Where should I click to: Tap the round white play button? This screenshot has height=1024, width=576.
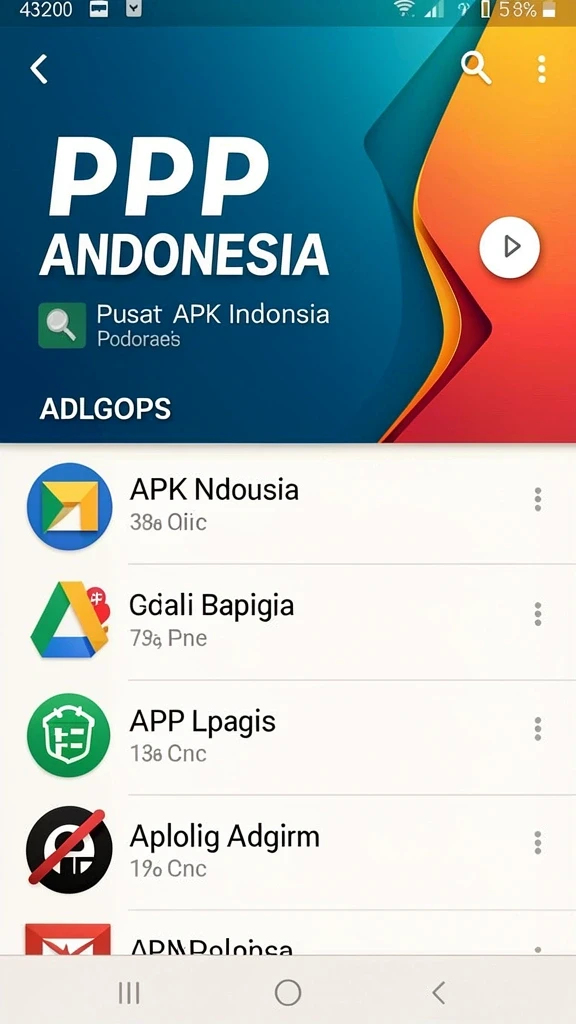pos(509,247)
